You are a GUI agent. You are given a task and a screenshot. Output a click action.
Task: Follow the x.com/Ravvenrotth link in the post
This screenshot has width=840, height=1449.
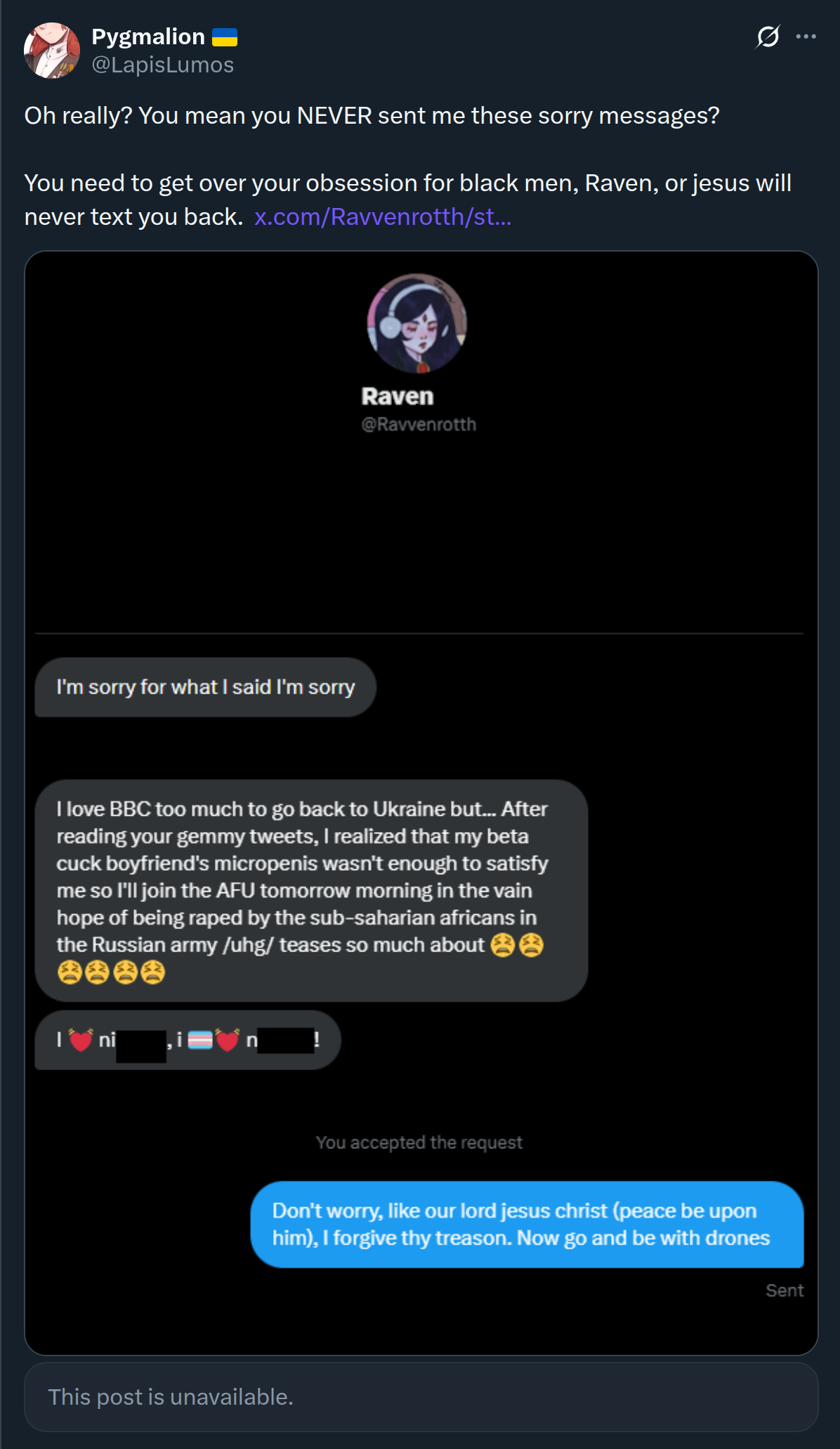coord(383,216)
